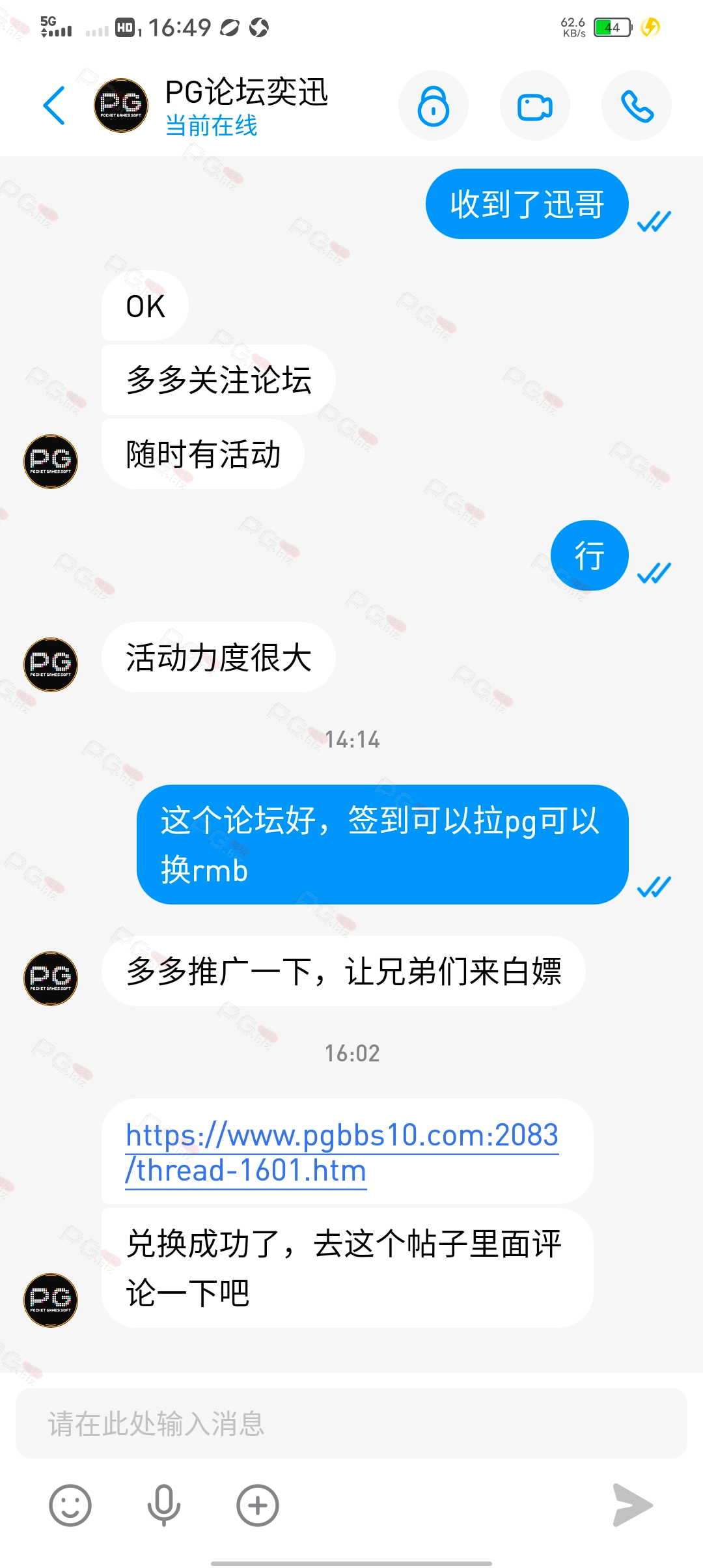Tap the lock icon for secret chat
703x1568 pixels.
(434, 105)
